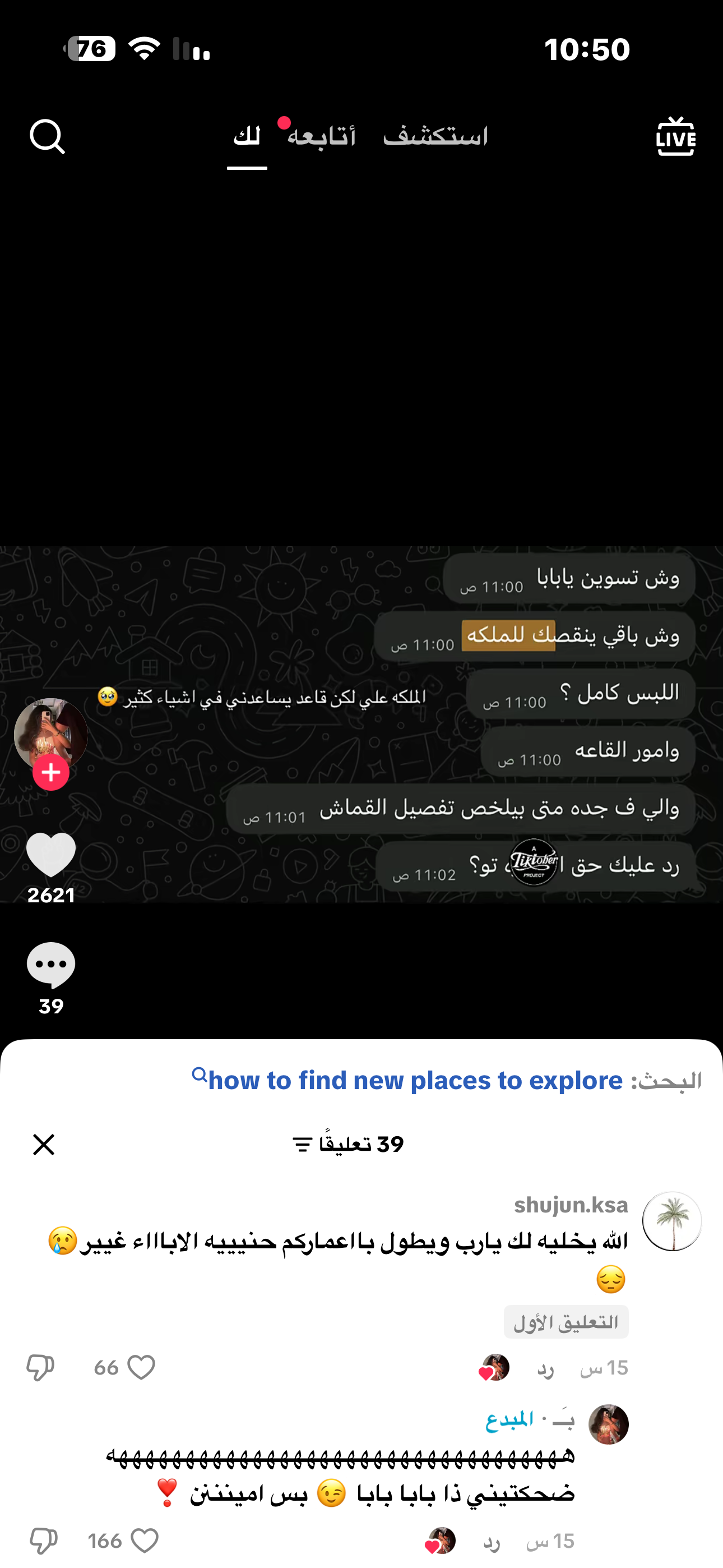Open the search icon at top left
Screen dimensions: 723x1568
pos(48,136)
